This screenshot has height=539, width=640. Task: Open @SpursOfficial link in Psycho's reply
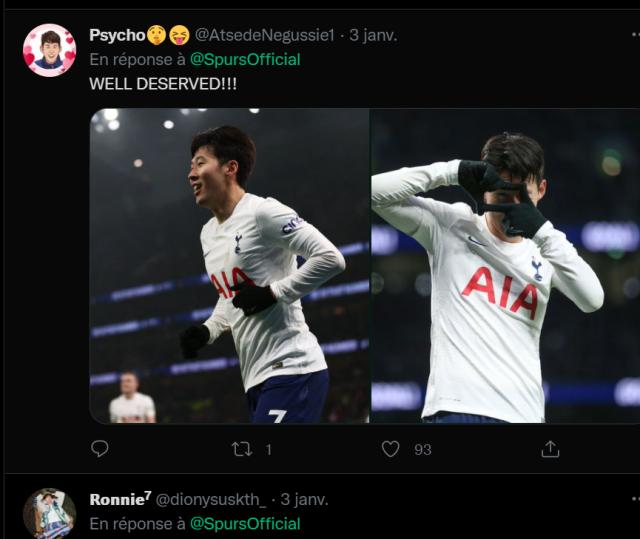click(245, 59)
